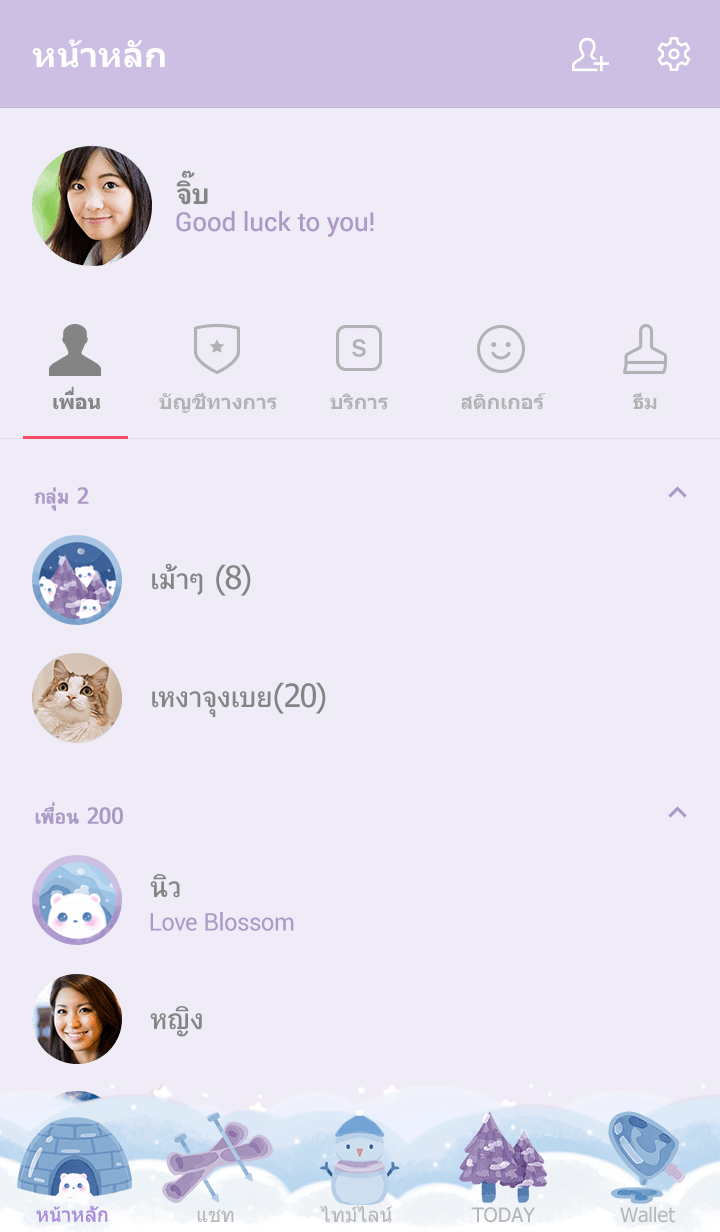Go to the สติกเกอร์ tab
Viewport: 720px width, 1232px height.
tap(501, 370)
